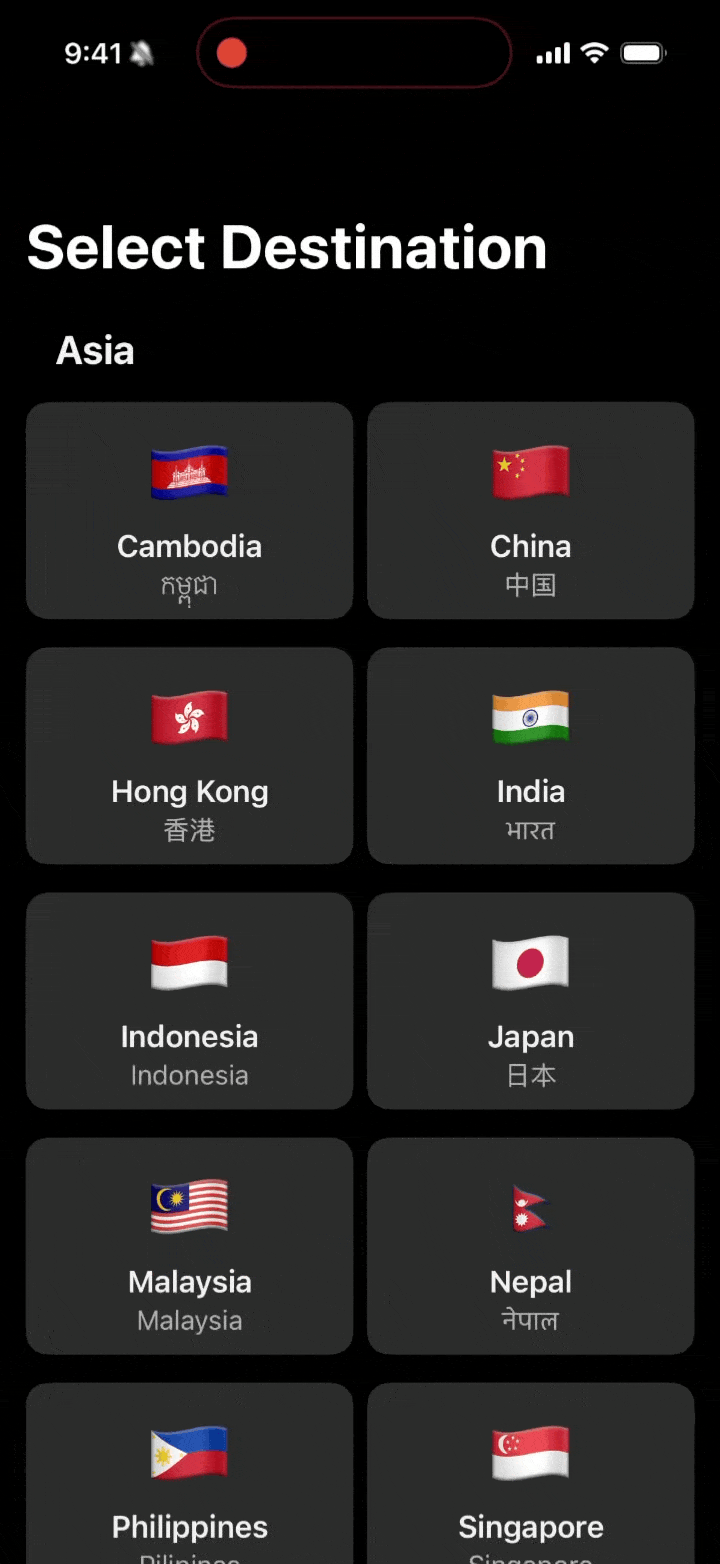
Task: Tap the Singapore flag icon
Action: click(x=530, y=1452)
